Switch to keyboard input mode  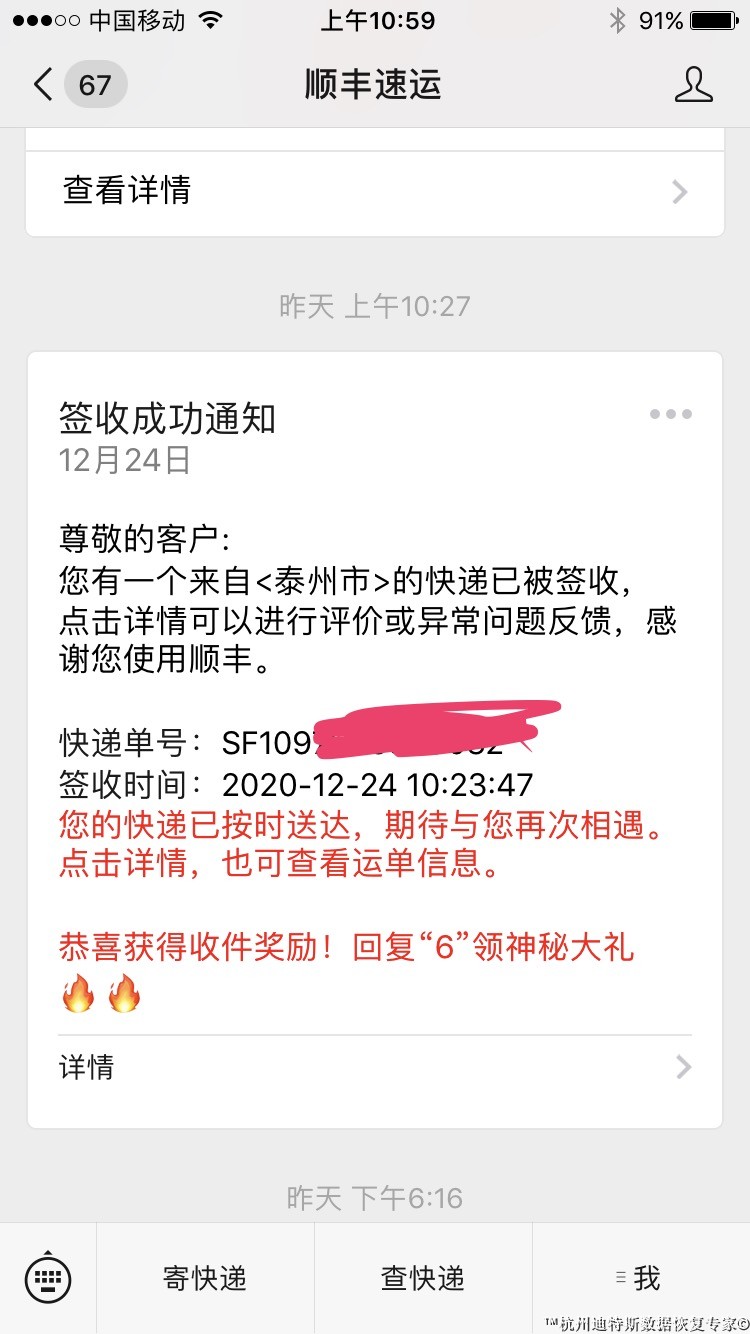tap(48, 1277)
